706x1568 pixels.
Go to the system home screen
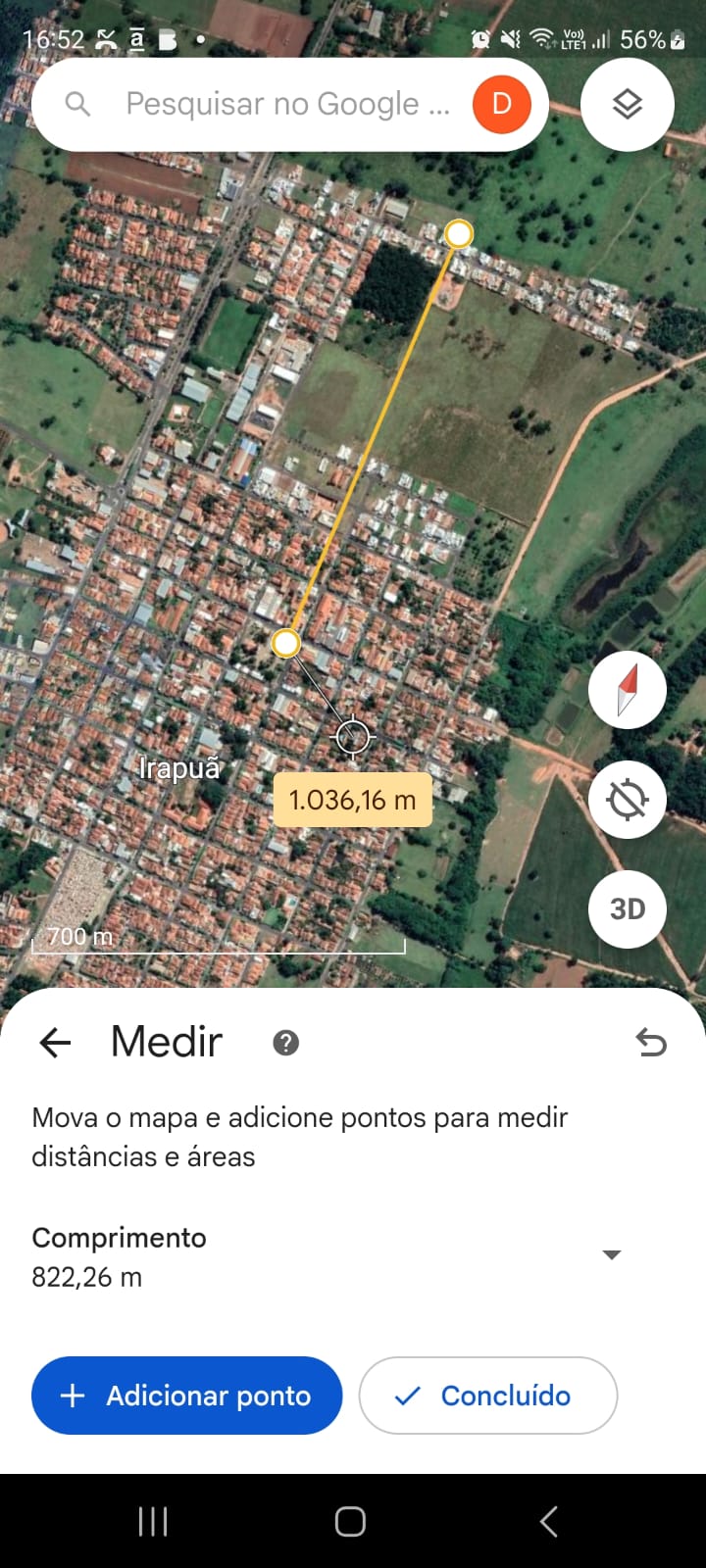click(350, 1521)
